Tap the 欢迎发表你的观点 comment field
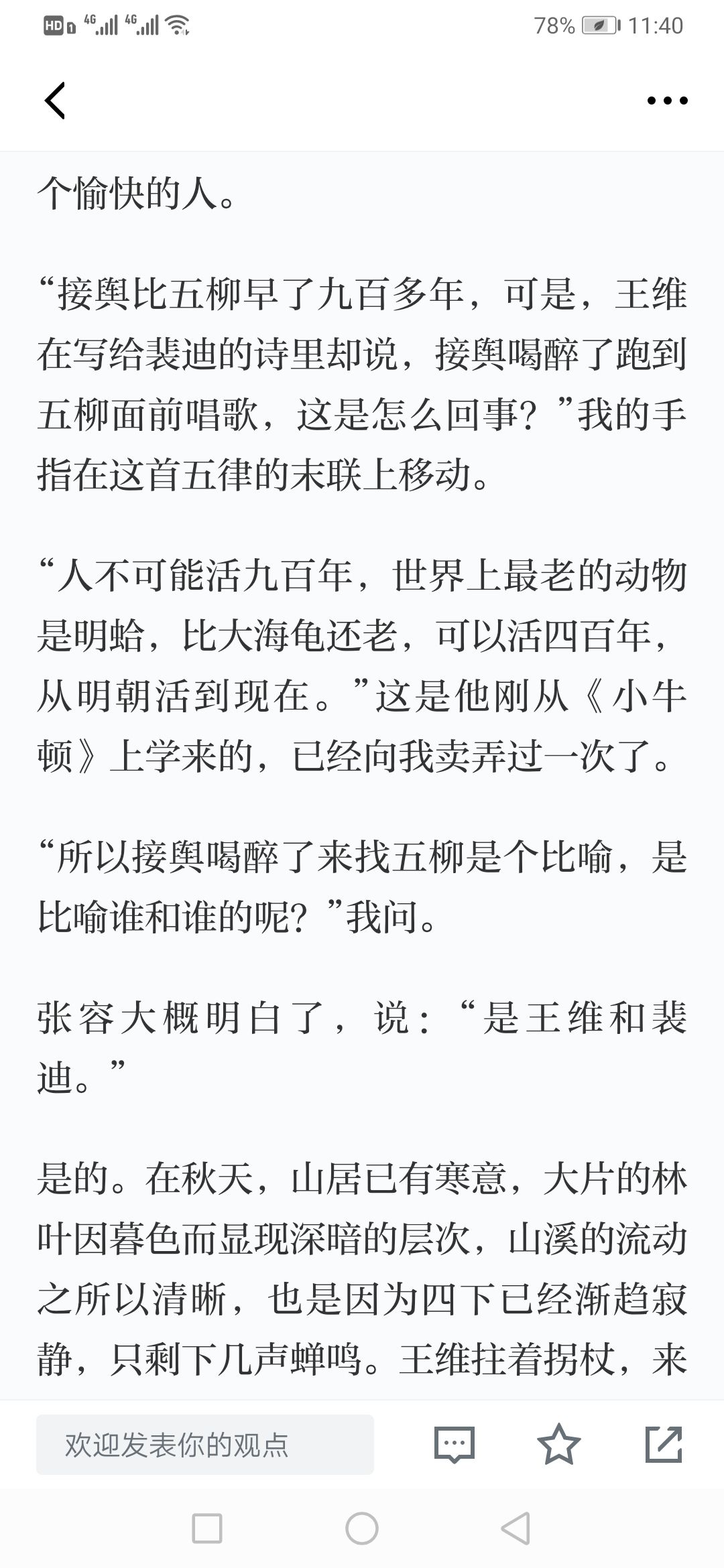The height and width of the screenshot is (1568, 724). point(205,1445)
